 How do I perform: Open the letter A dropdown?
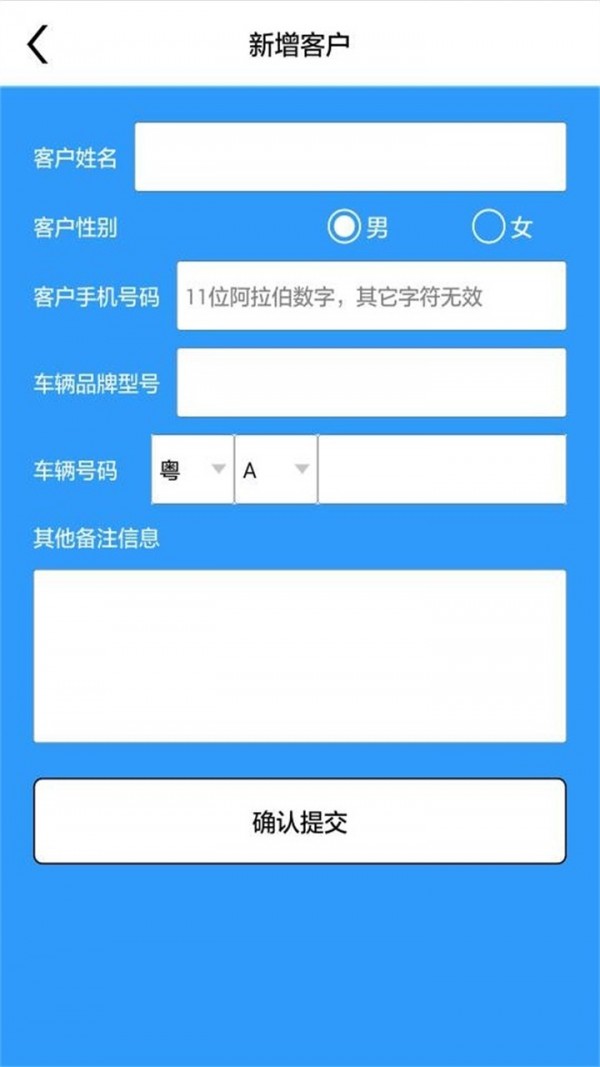tap(276, 470)
